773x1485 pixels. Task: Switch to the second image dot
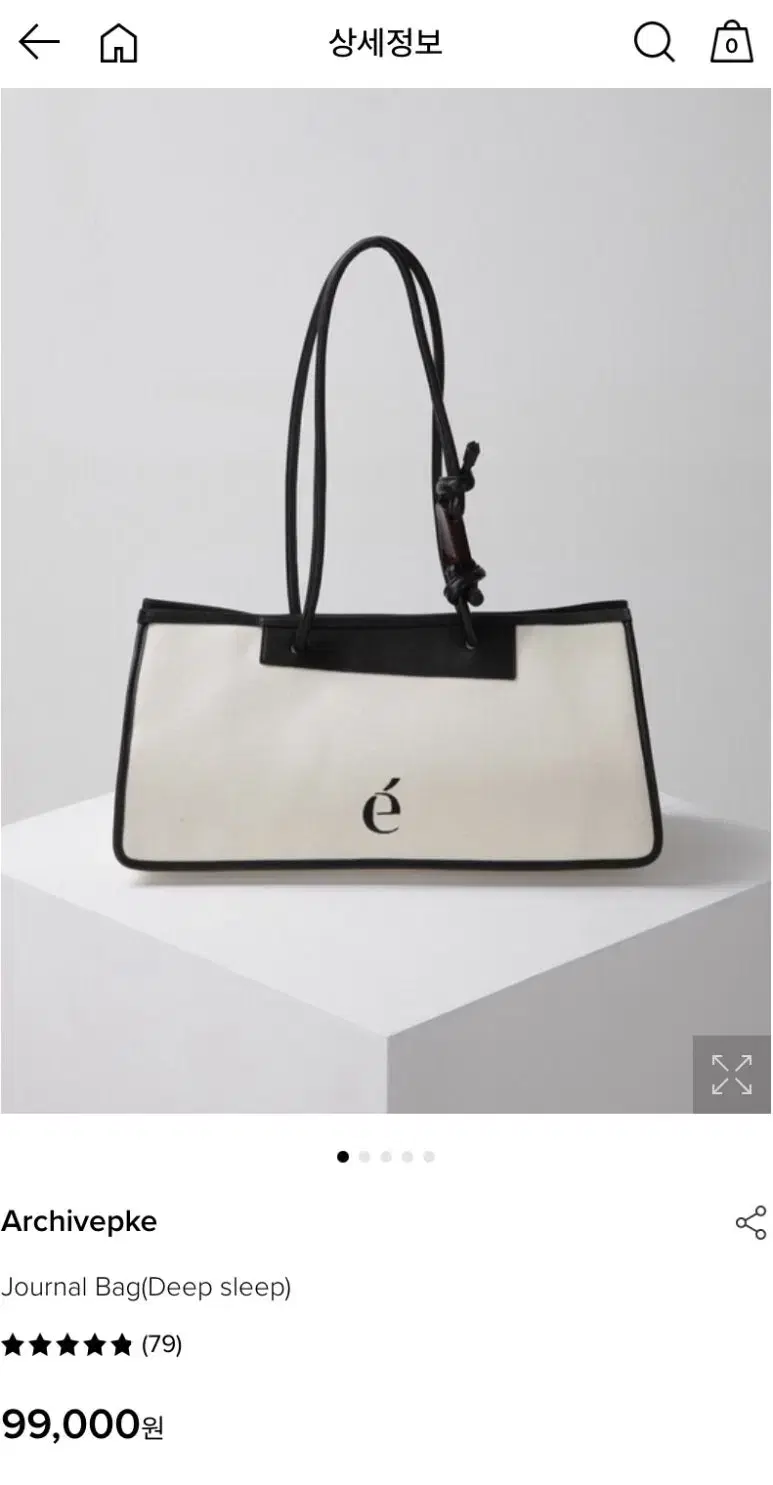click(x=364, y=1155)
